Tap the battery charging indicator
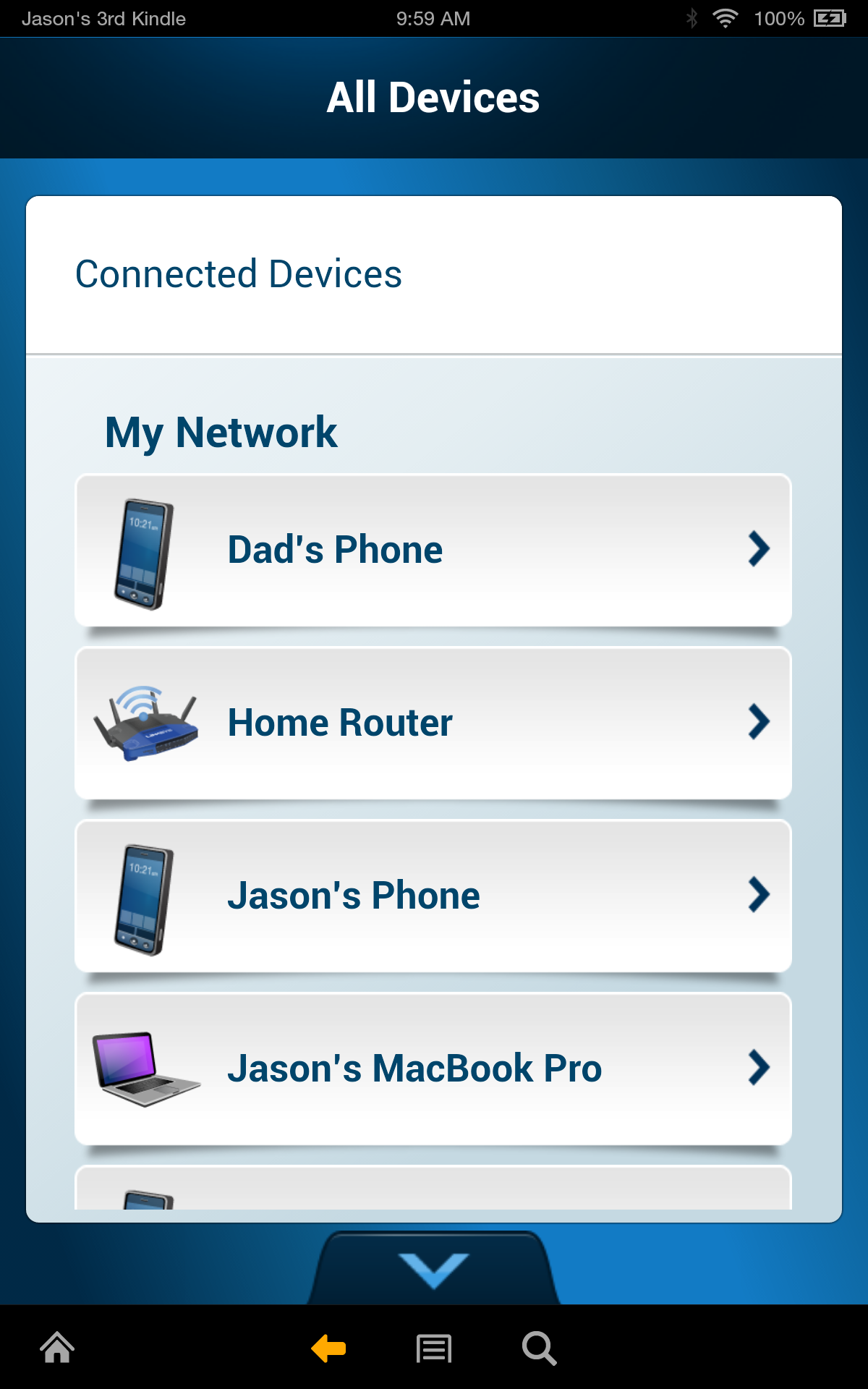The height and width of the screenshot is (1389, 868). point(828,17)
